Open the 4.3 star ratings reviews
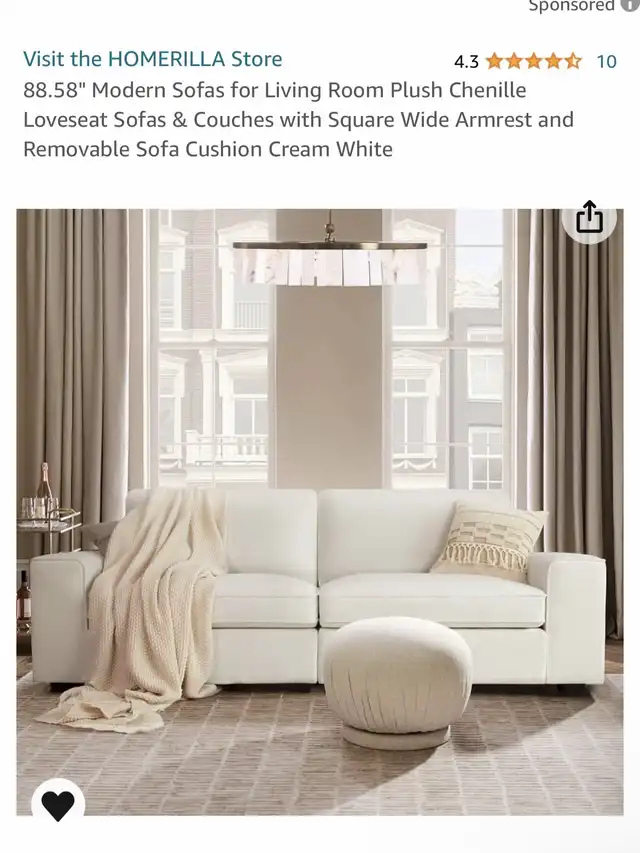Screen dimensions: 640x853 point(533,61)
